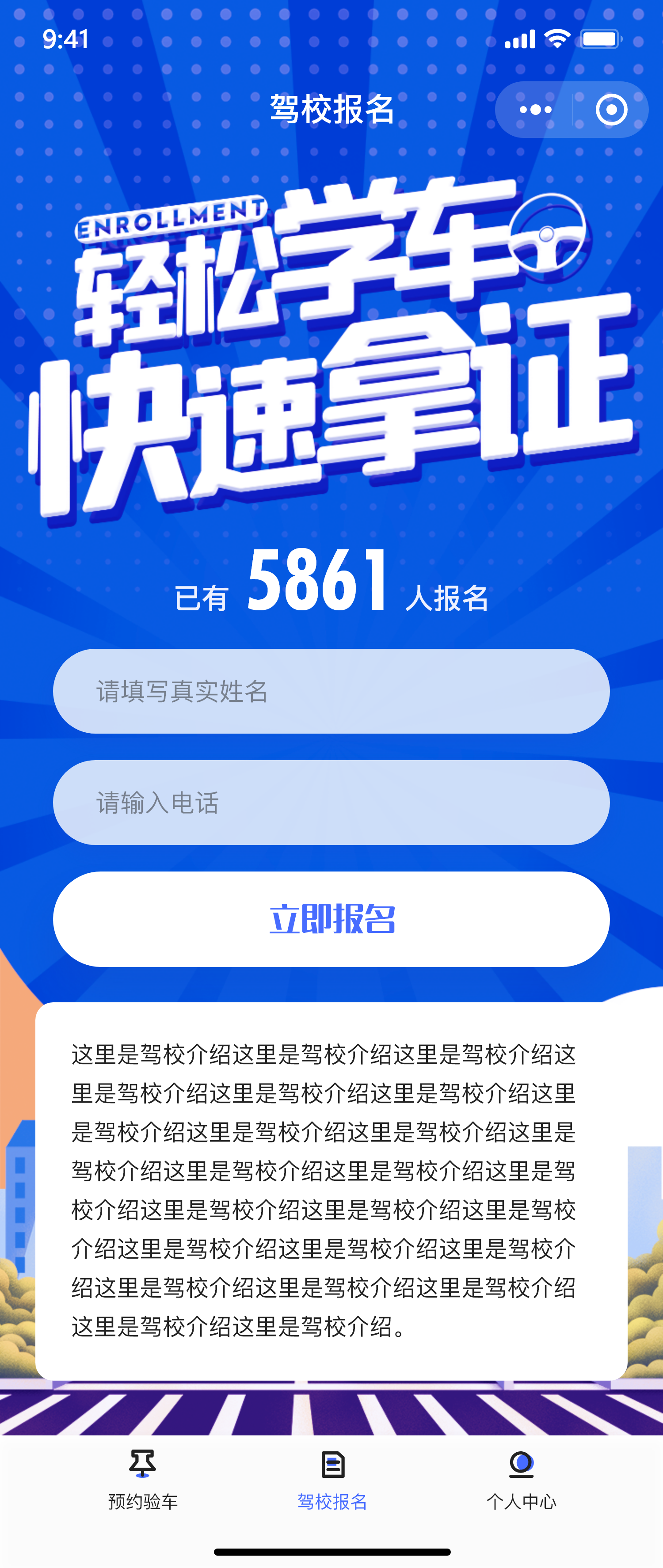663x1568 pixels.
Task: Switch to the 预约验车 tab
Action: point(143,1479)
